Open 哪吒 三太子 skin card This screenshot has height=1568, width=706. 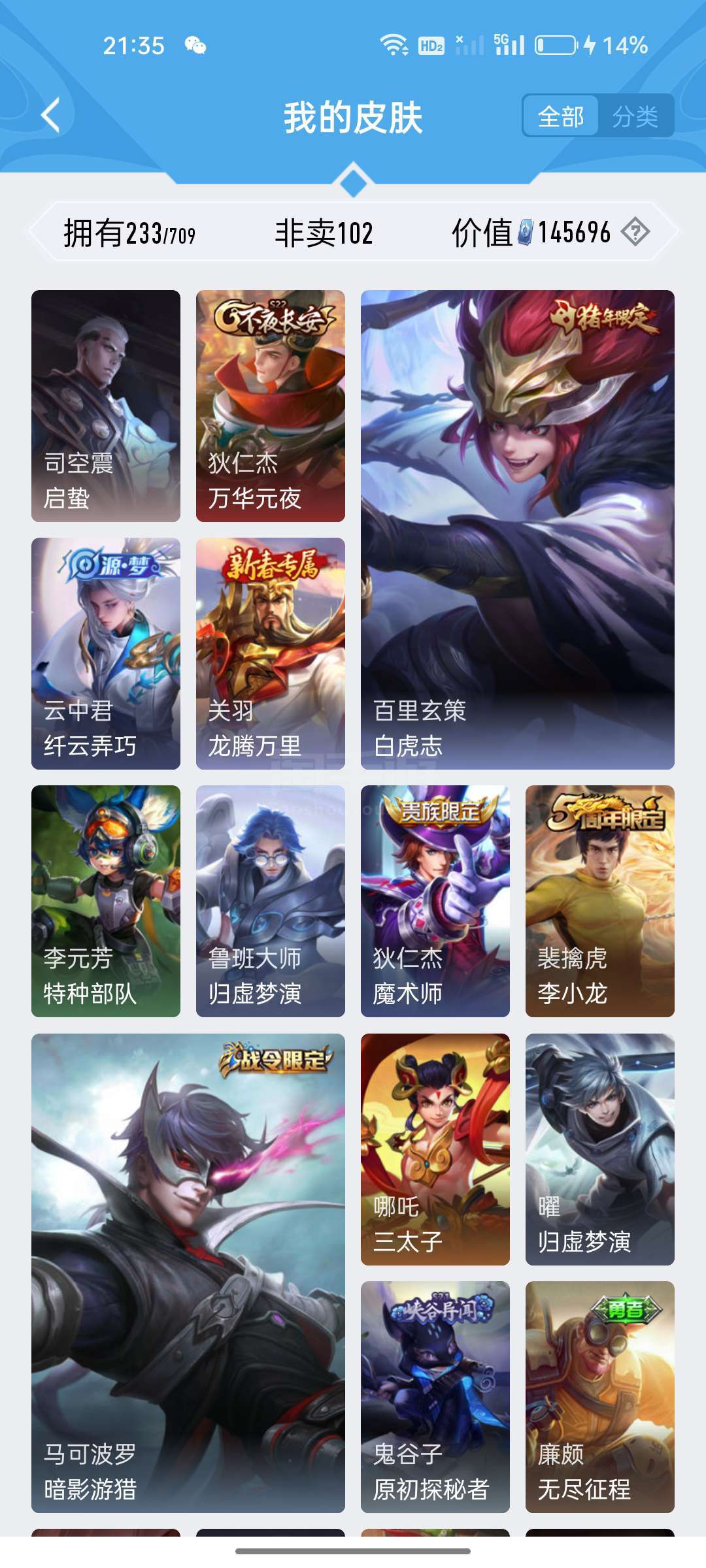(x=435, y=1149)
